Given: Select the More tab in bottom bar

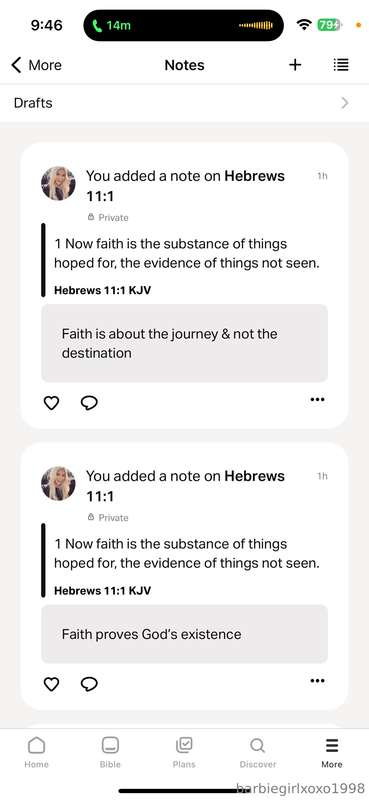Looking at the screenshot, I should 332,753.
